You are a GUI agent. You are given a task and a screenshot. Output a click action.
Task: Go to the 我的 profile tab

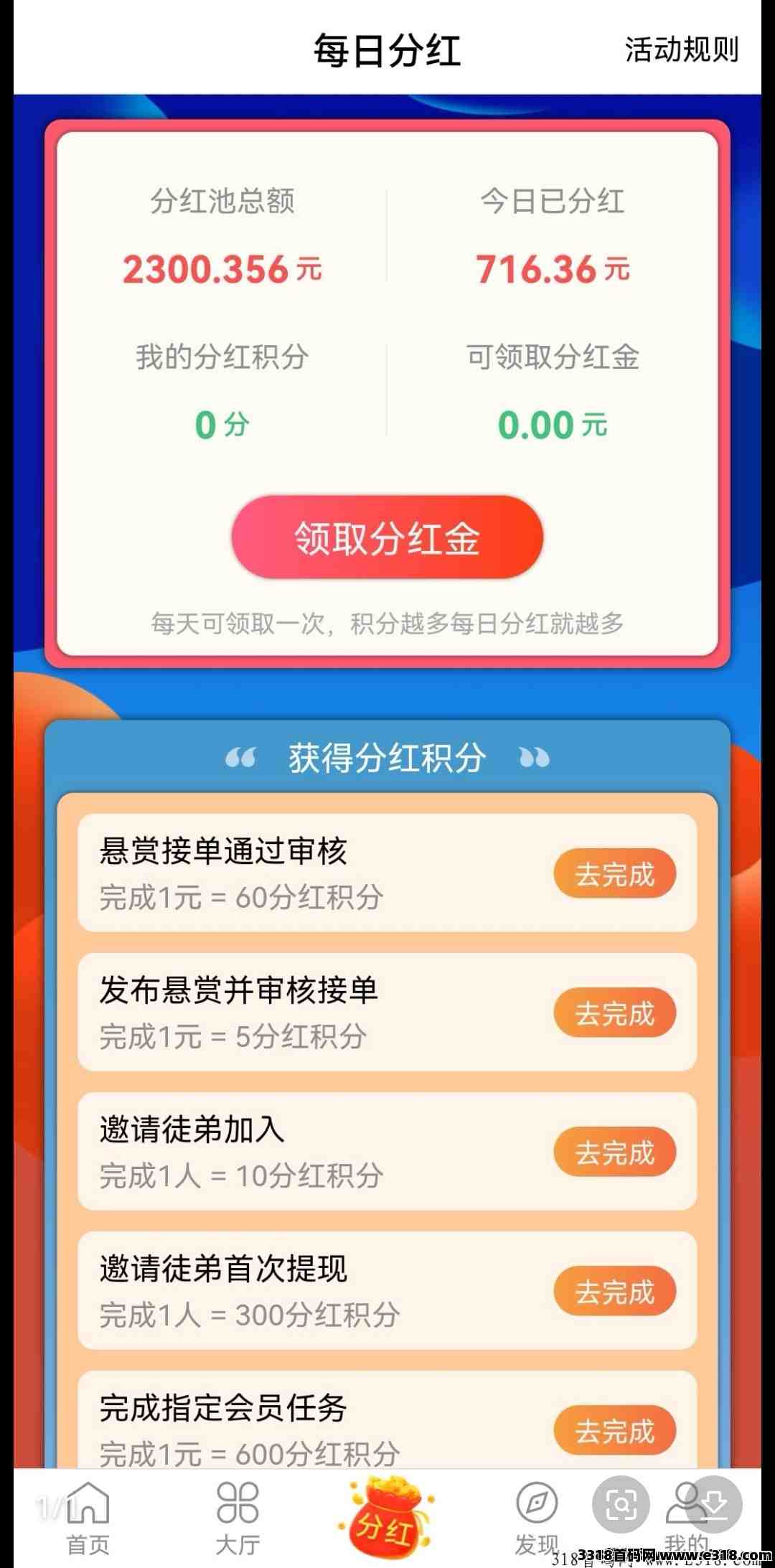coord(685,1516)
